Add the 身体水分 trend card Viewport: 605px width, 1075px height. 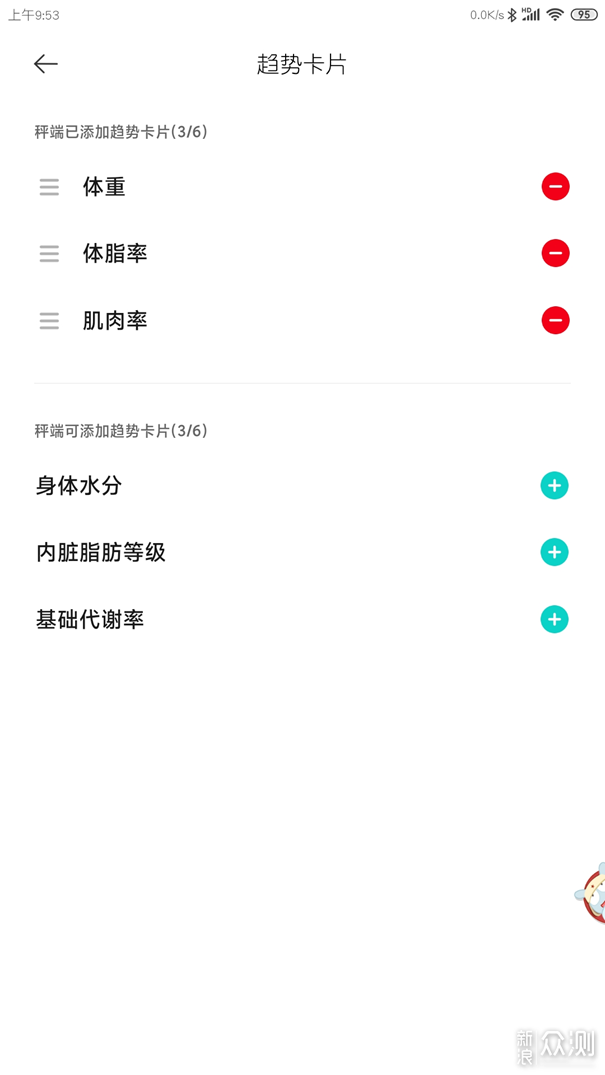point(554,486)
